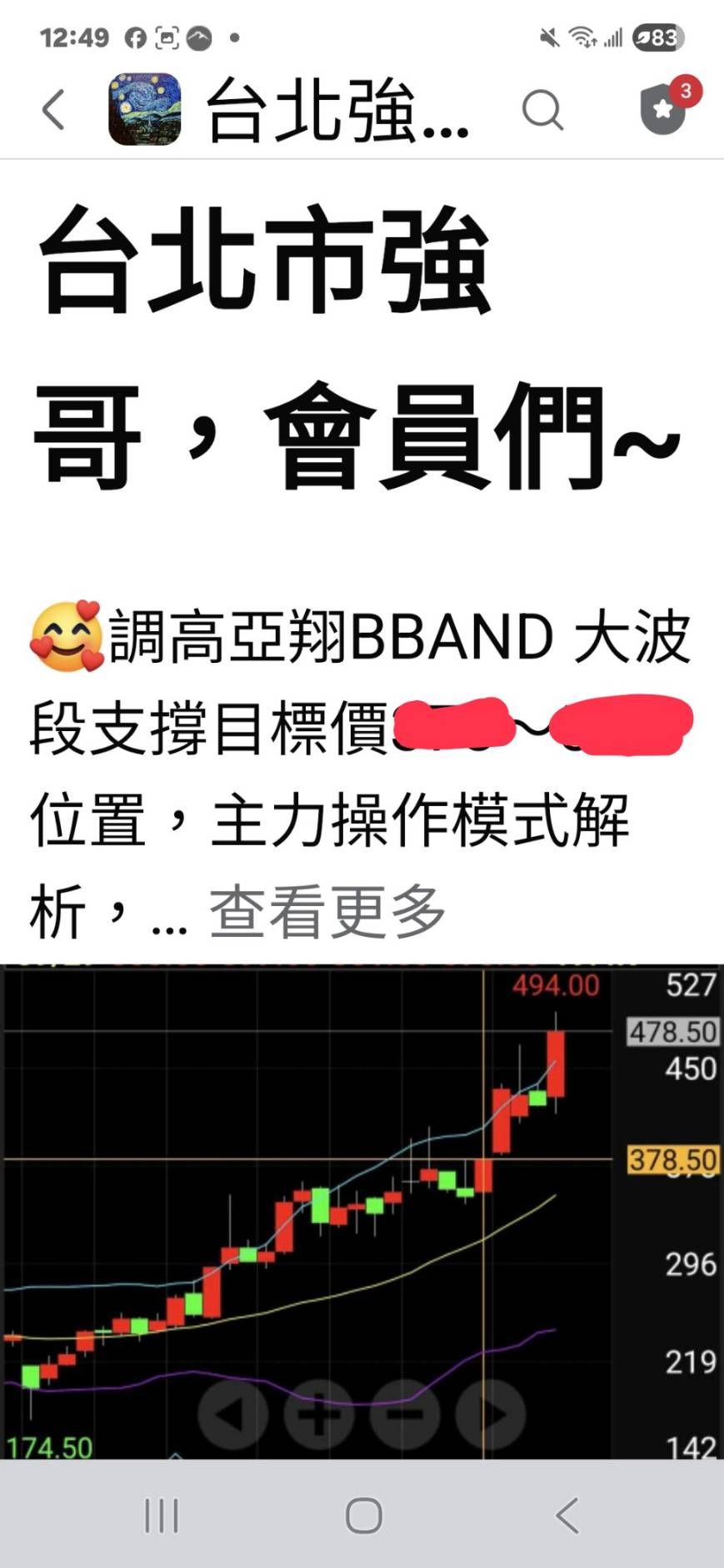This screenshot has height=1568, width=724.
Task: Open recent apps from navigation bar
Action: tap(162, 1515)
